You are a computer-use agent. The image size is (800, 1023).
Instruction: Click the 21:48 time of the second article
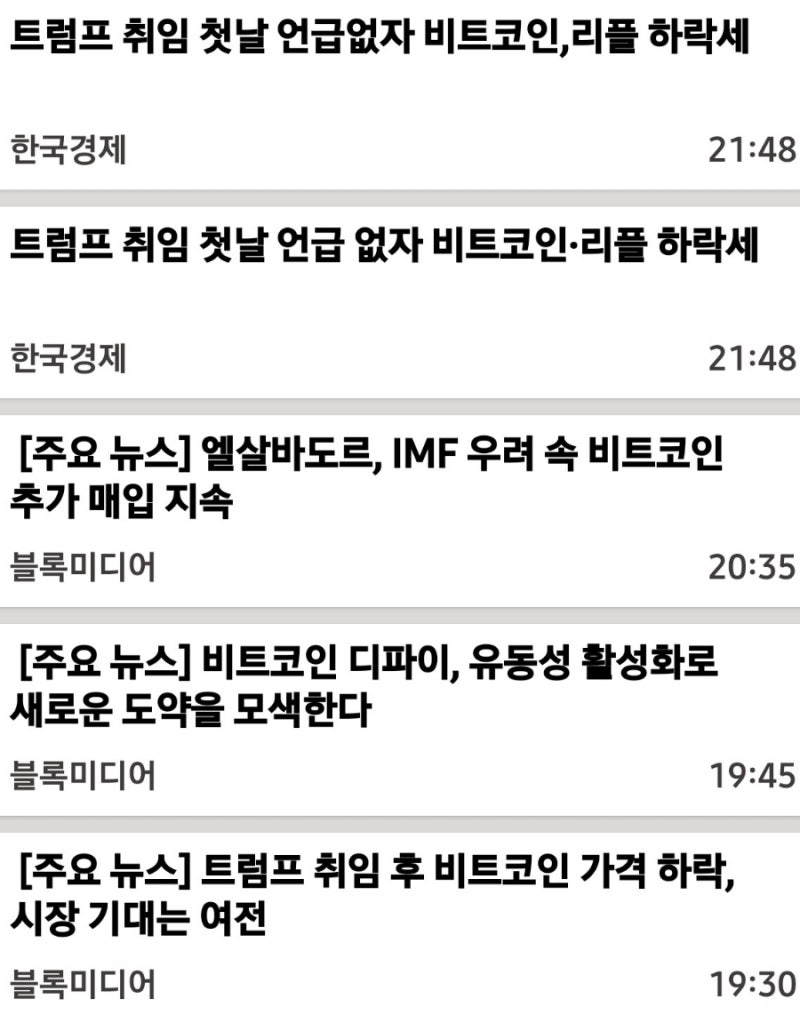tap(753, 357)
